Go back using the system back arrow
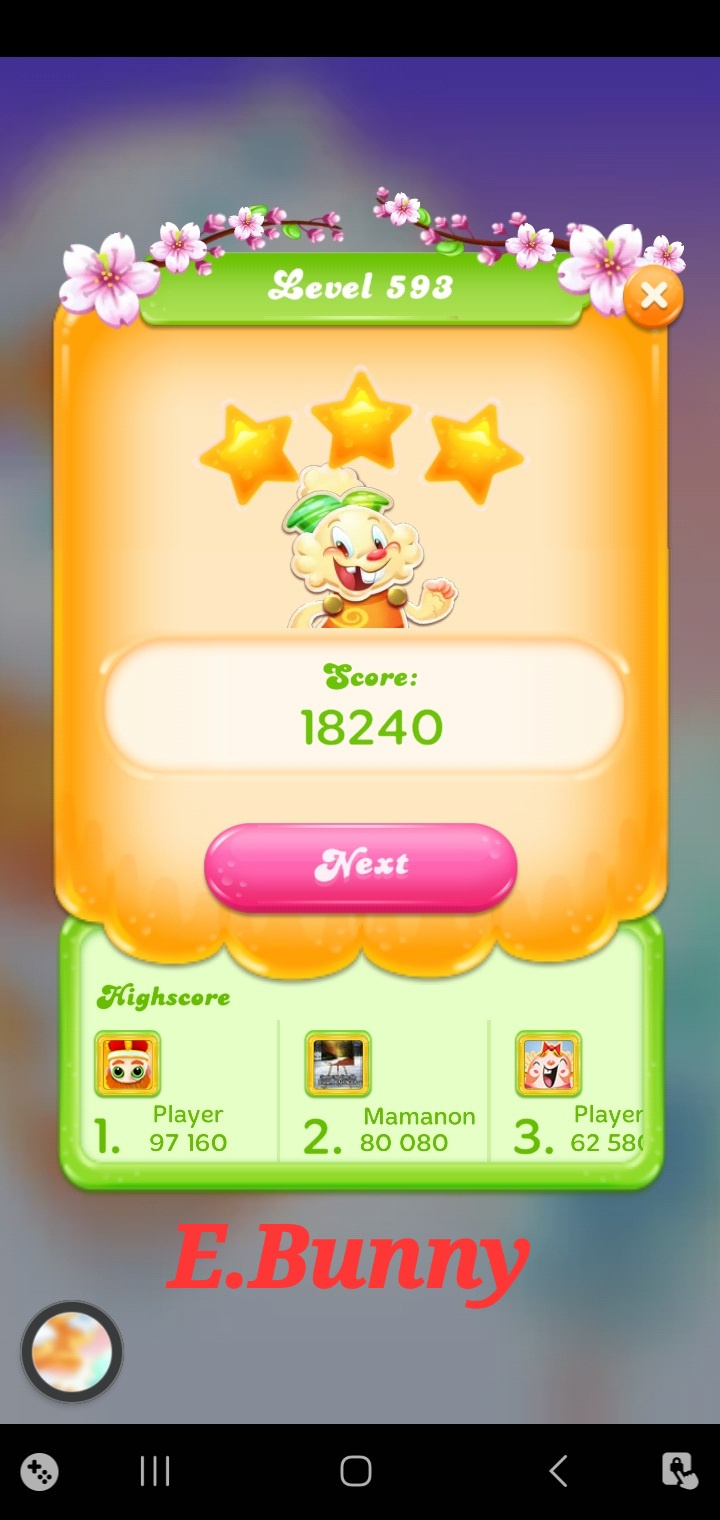The width and height of the screenshot is (720, 1520). pyautogui.click(x=558, y=1471)
